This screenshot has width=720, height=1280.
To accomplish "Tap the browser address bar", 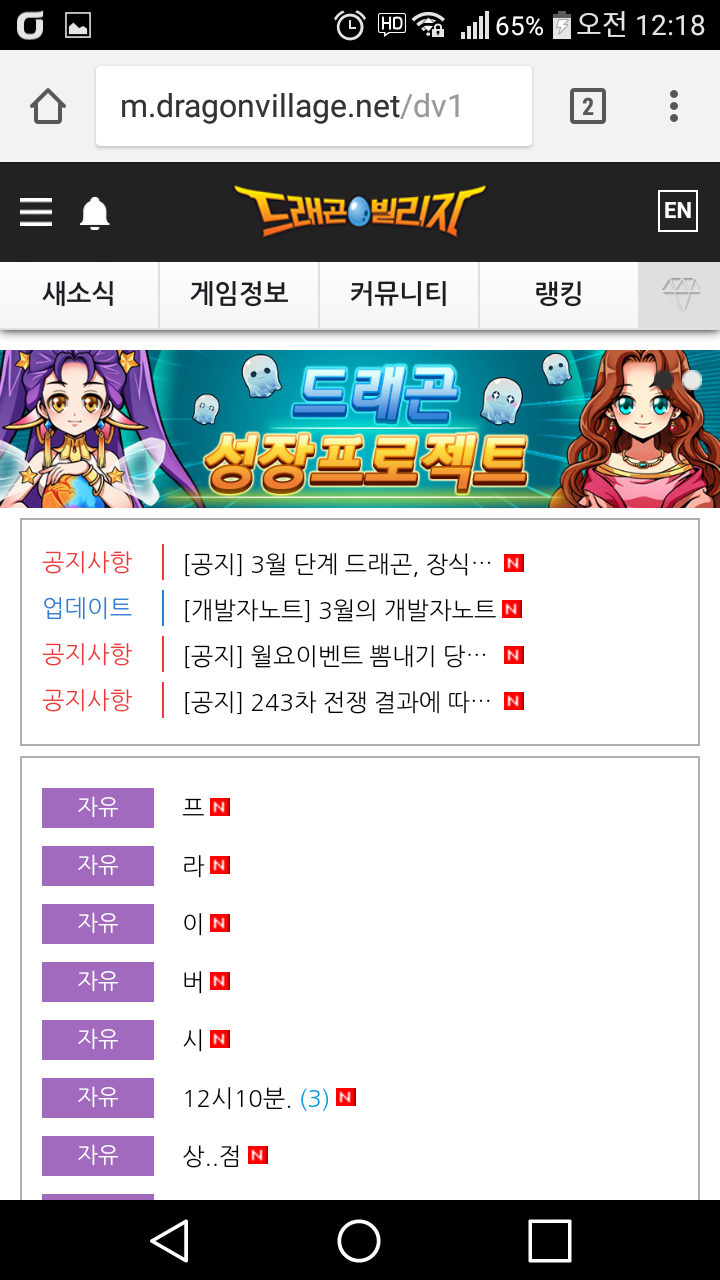I will (x=313, y=106).
